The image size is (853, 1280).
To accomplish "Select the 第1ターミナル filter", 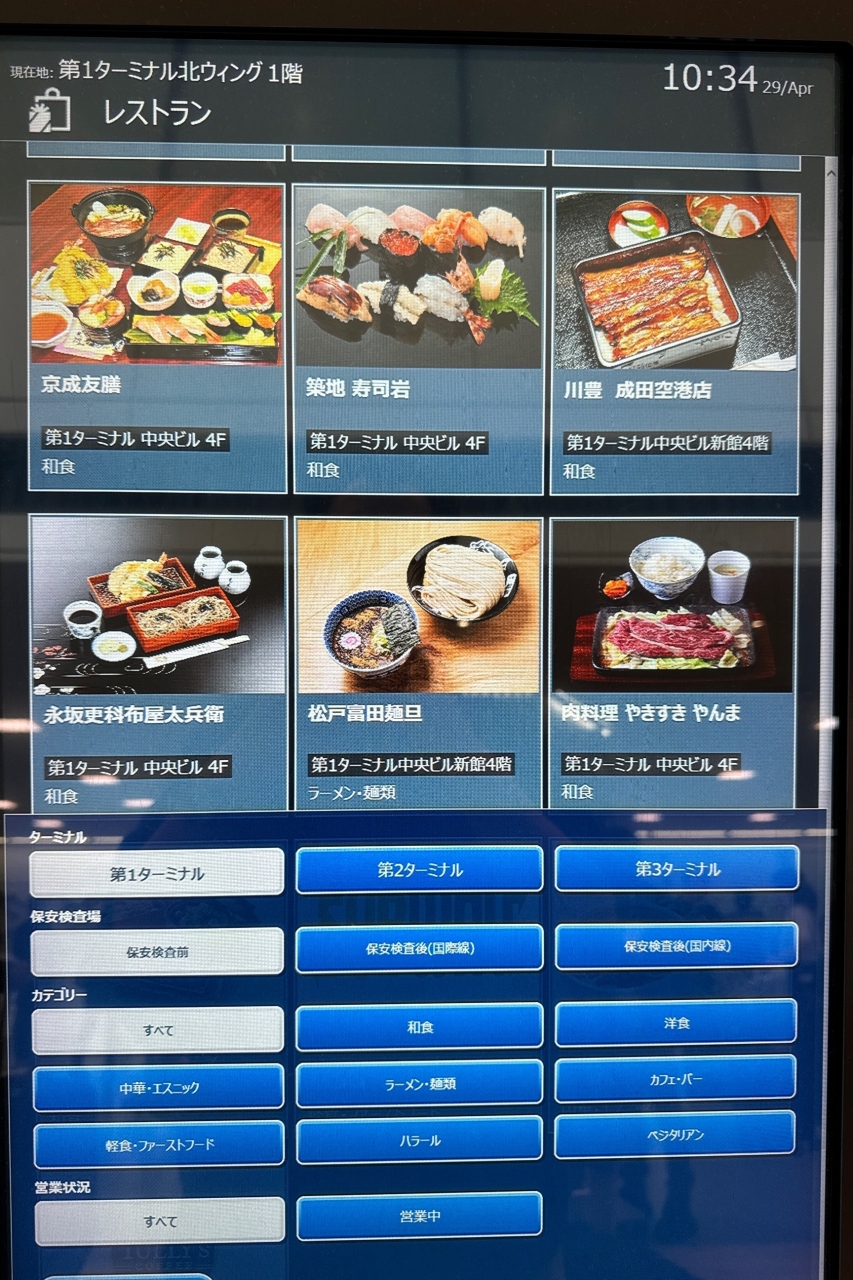I will click(157, 874).
